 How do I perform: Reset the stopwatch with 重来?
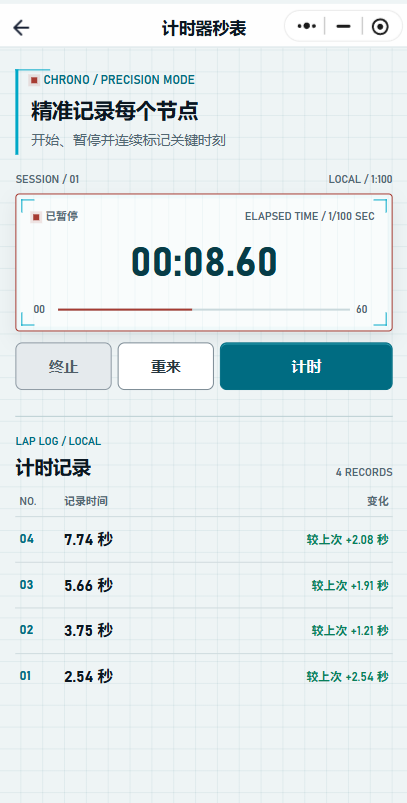click(166, 366)
